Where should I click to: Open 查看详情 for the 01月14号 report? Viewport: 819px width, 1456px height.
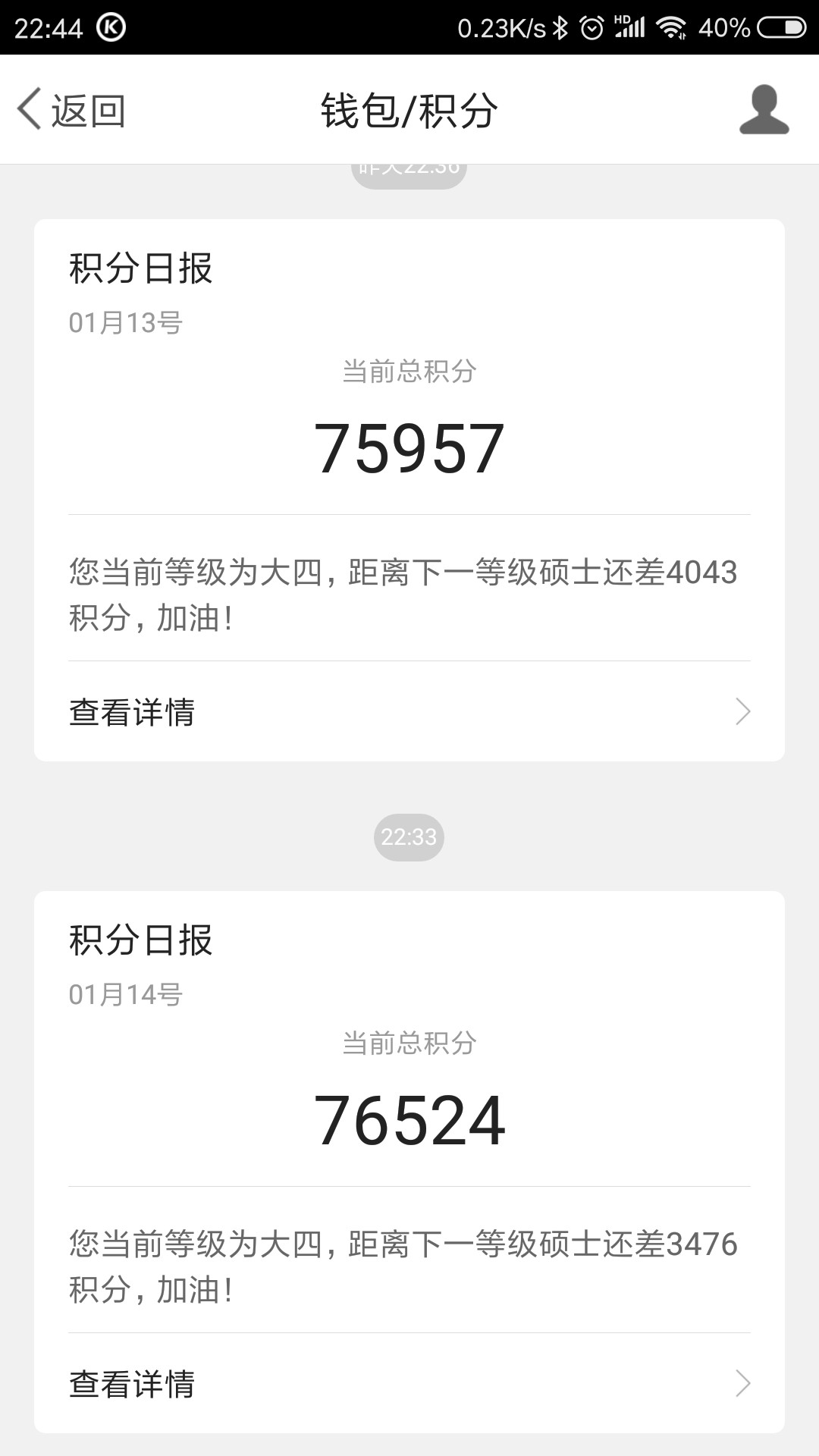[409, 1383]
